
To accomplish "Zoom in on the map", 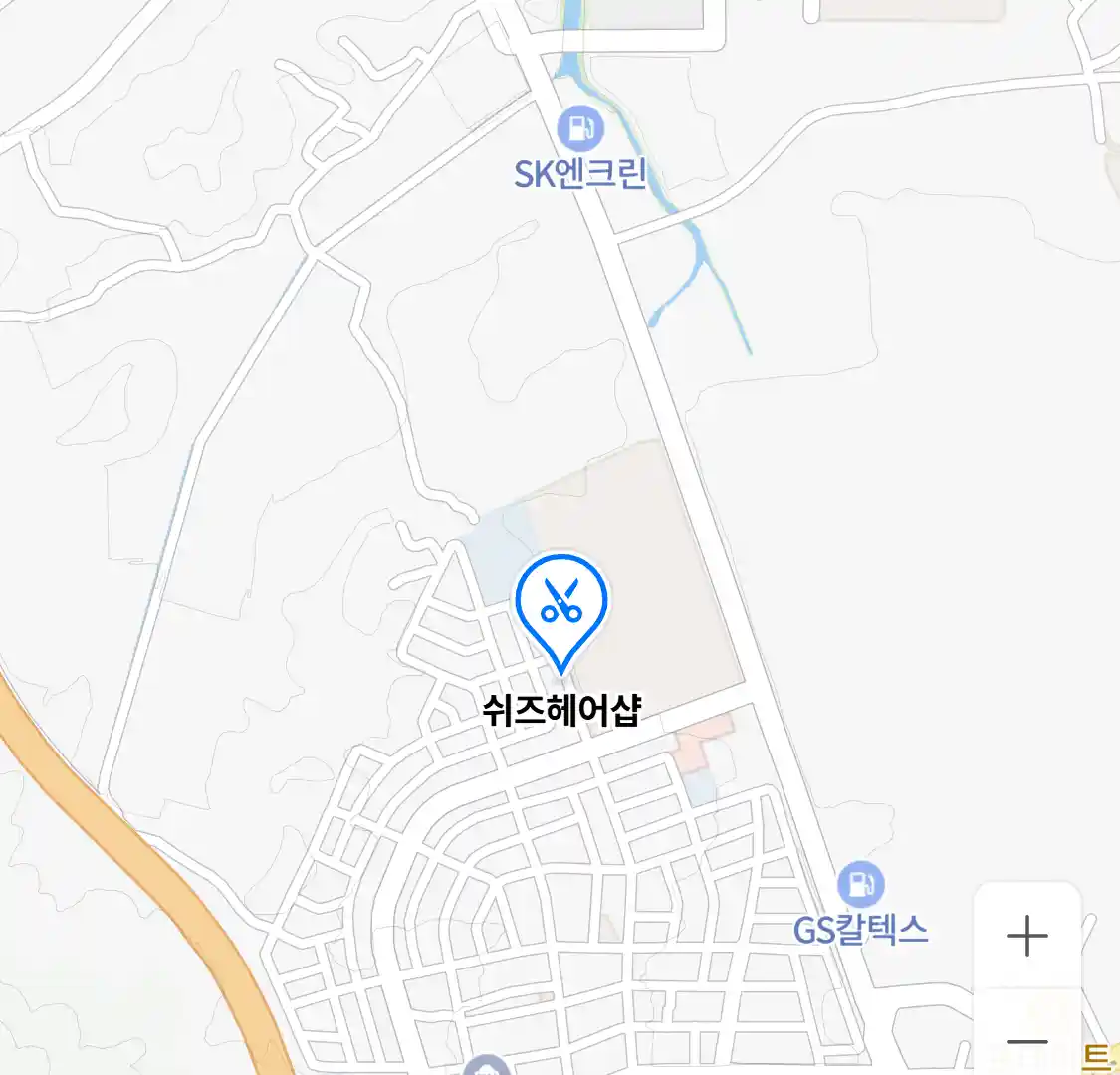I will point(1026,936).
